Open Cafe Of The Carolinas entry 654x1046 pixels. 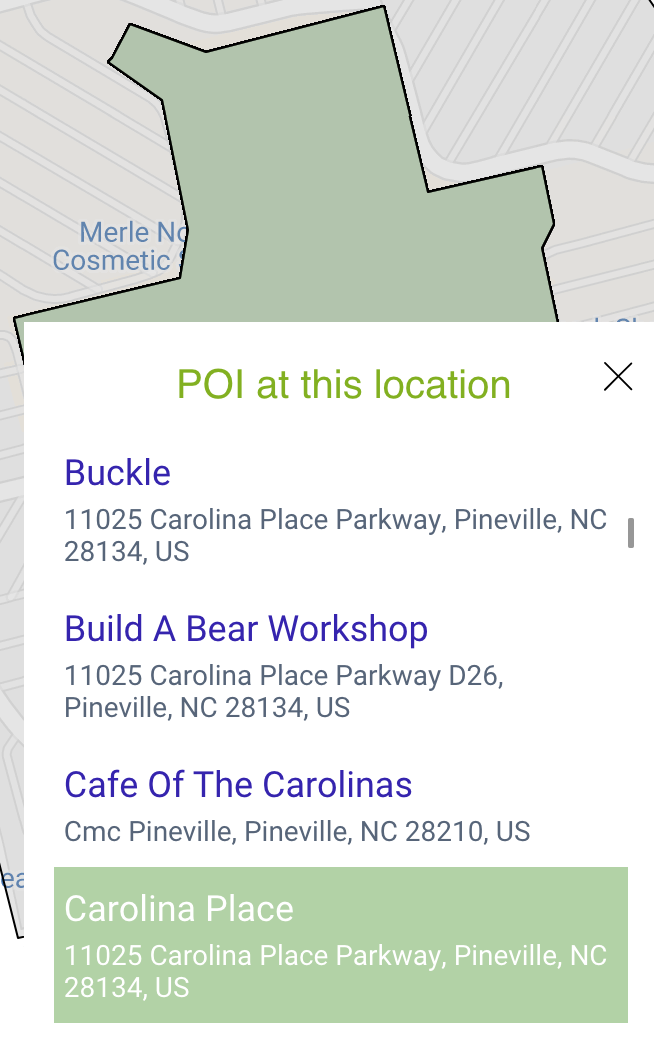click(238, 785)
